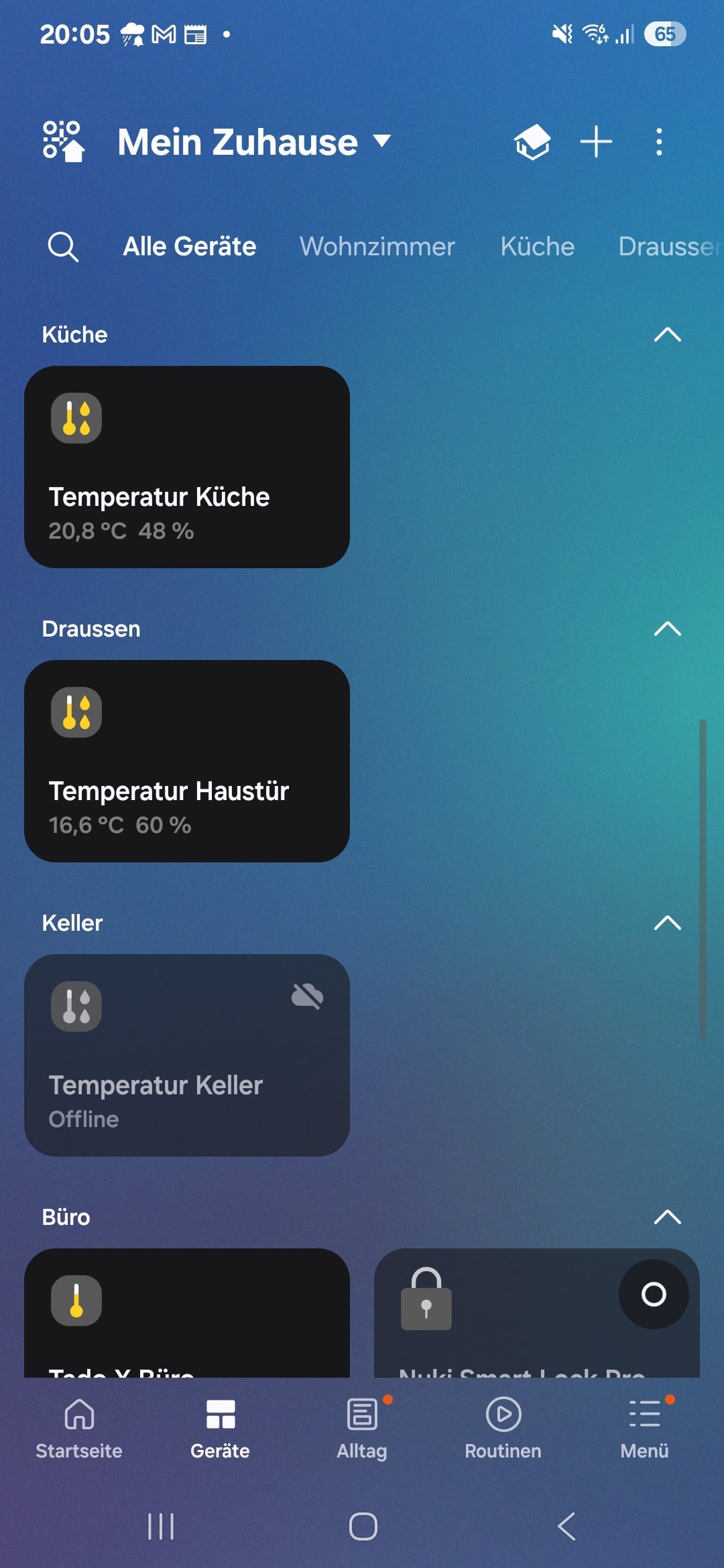Viewport: 724px width, 1568px height.
Task: Select the Küche room tab
Action: [x=537, y=247]
